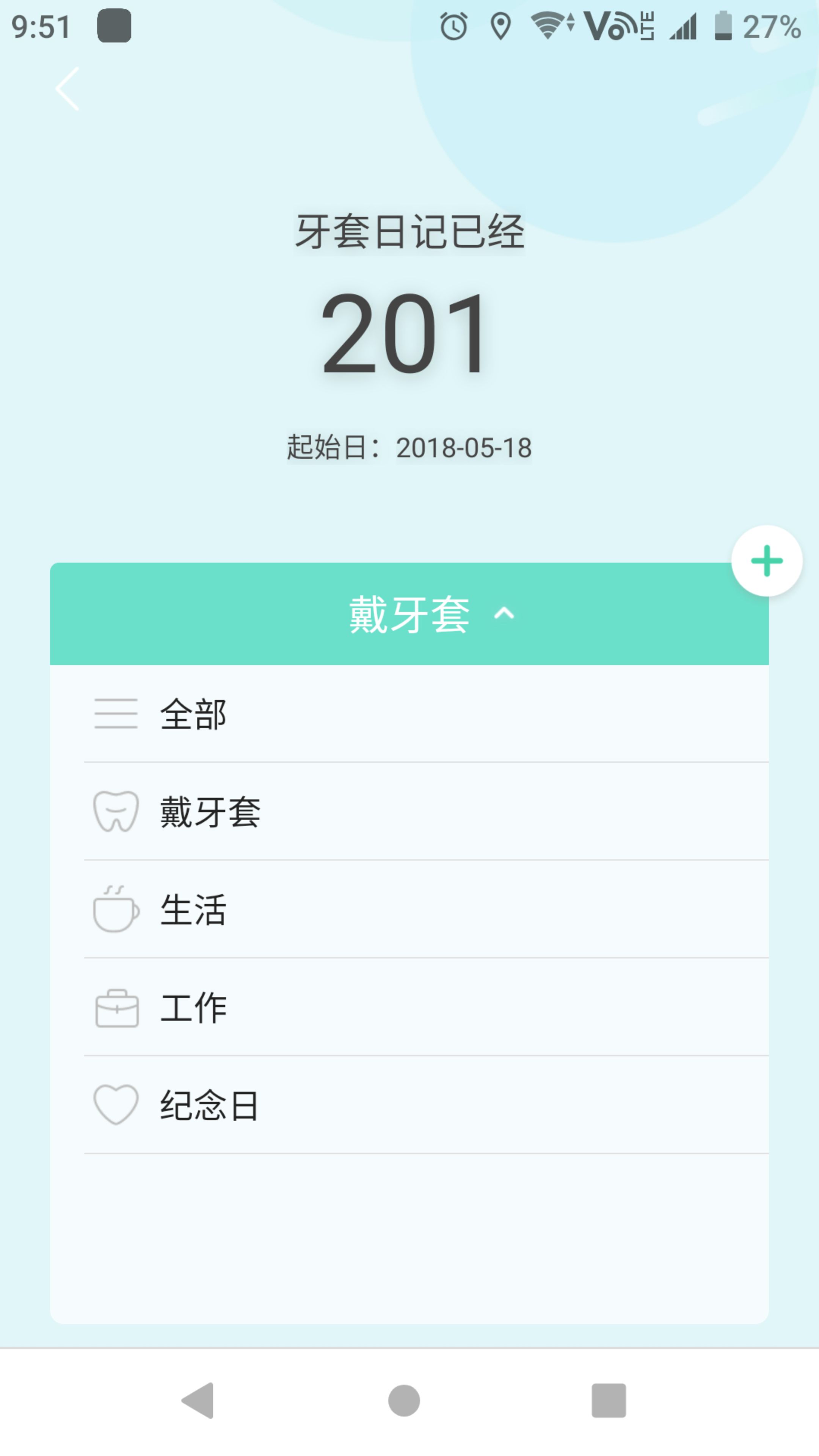Open recent apps from navigation bar
Viewport: 819px width, 1456px height.
609,1401
